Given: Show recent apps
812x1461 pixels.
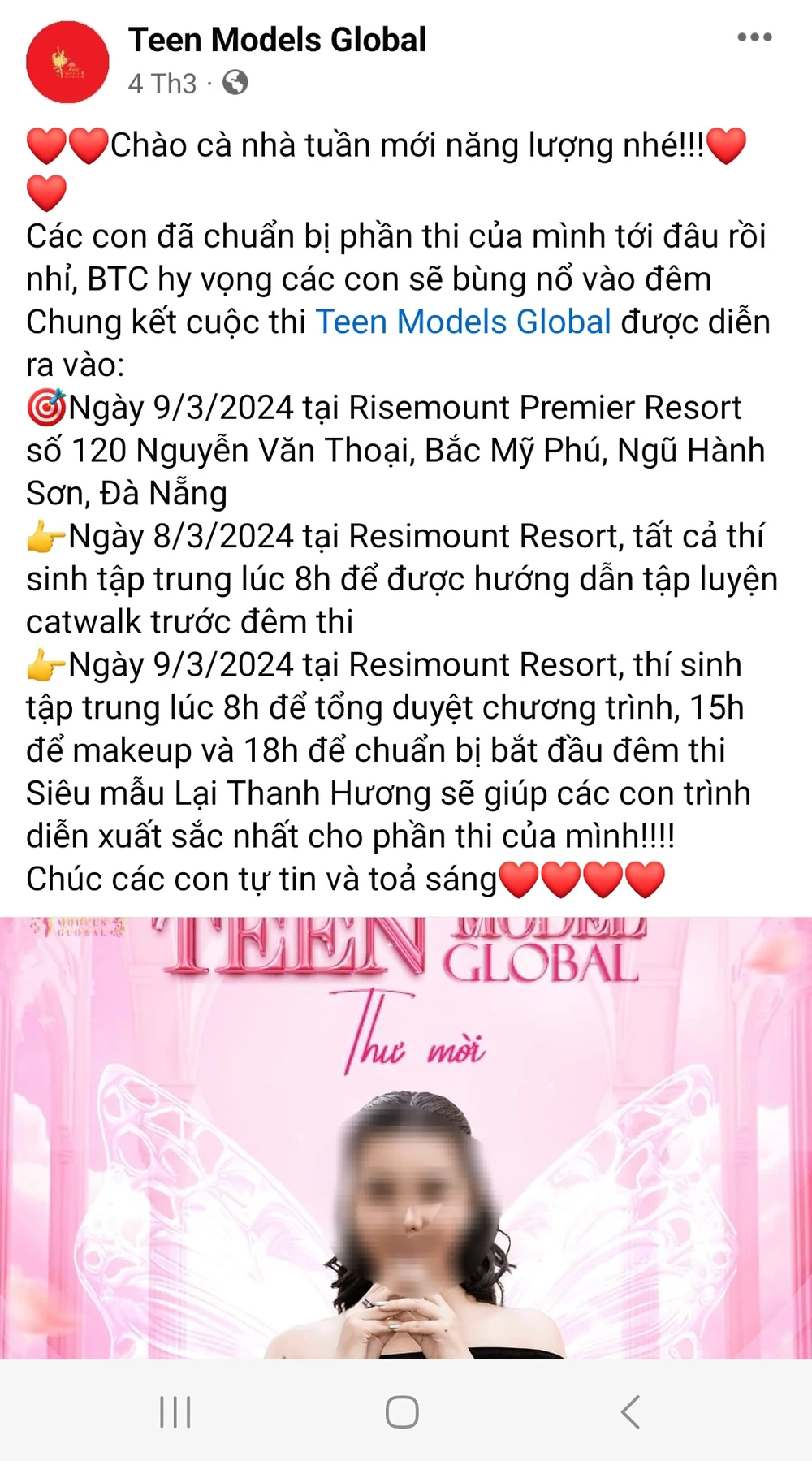Looking at the screenshot, I should pos(175,1412).
